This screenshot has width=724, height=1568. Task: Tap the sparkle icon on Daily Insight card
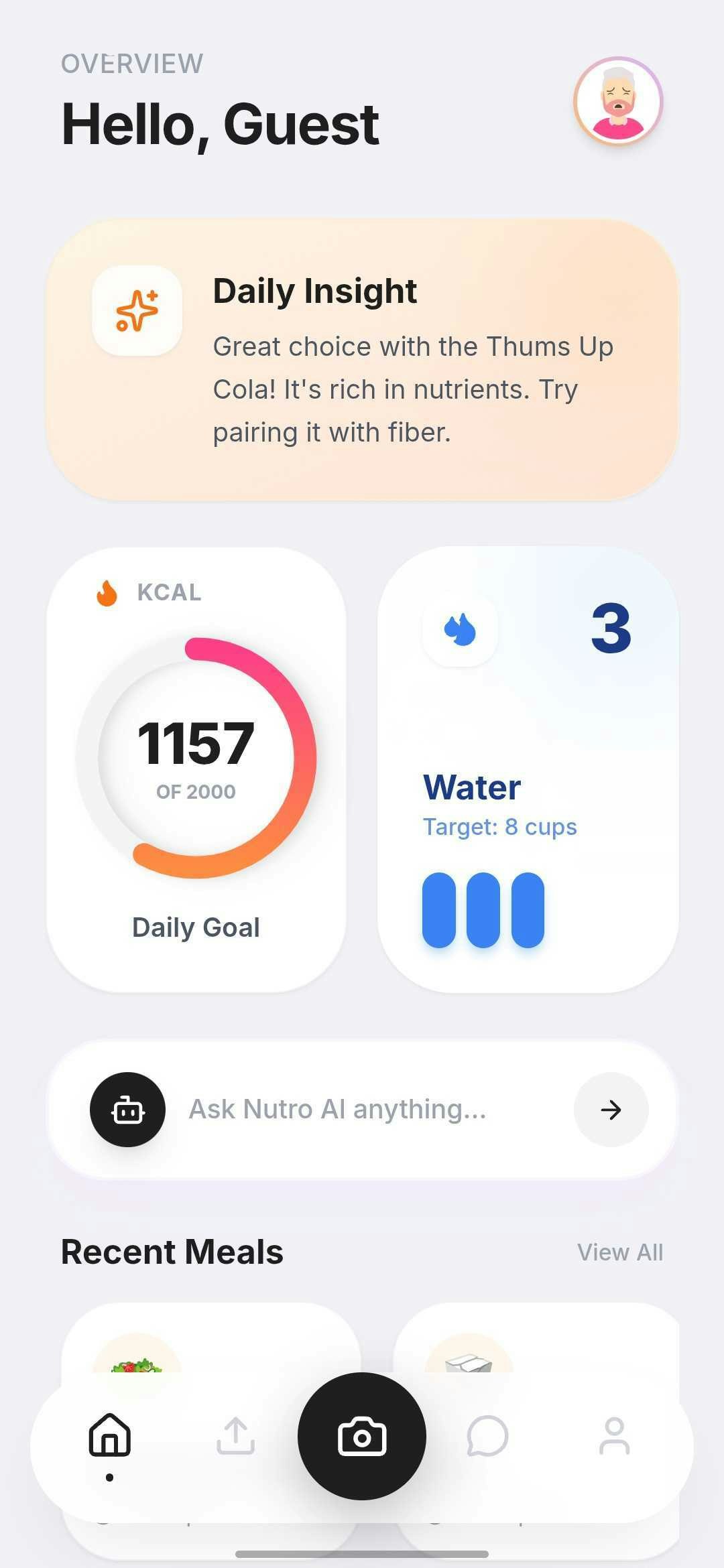(x=137, y=310)
